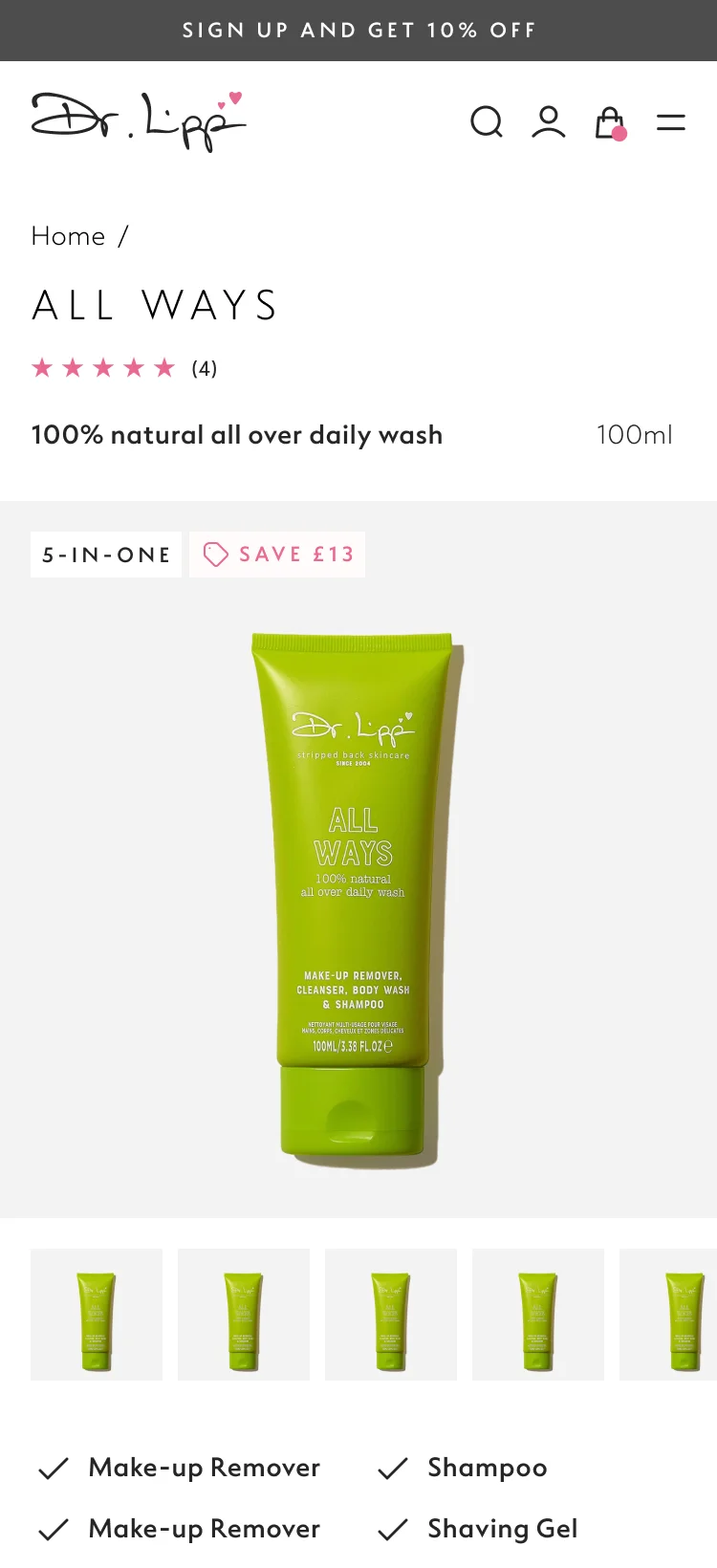Screen dimensions: 717x1568
Task: Open the star rating reviews
Action: [x=124, y=368]
